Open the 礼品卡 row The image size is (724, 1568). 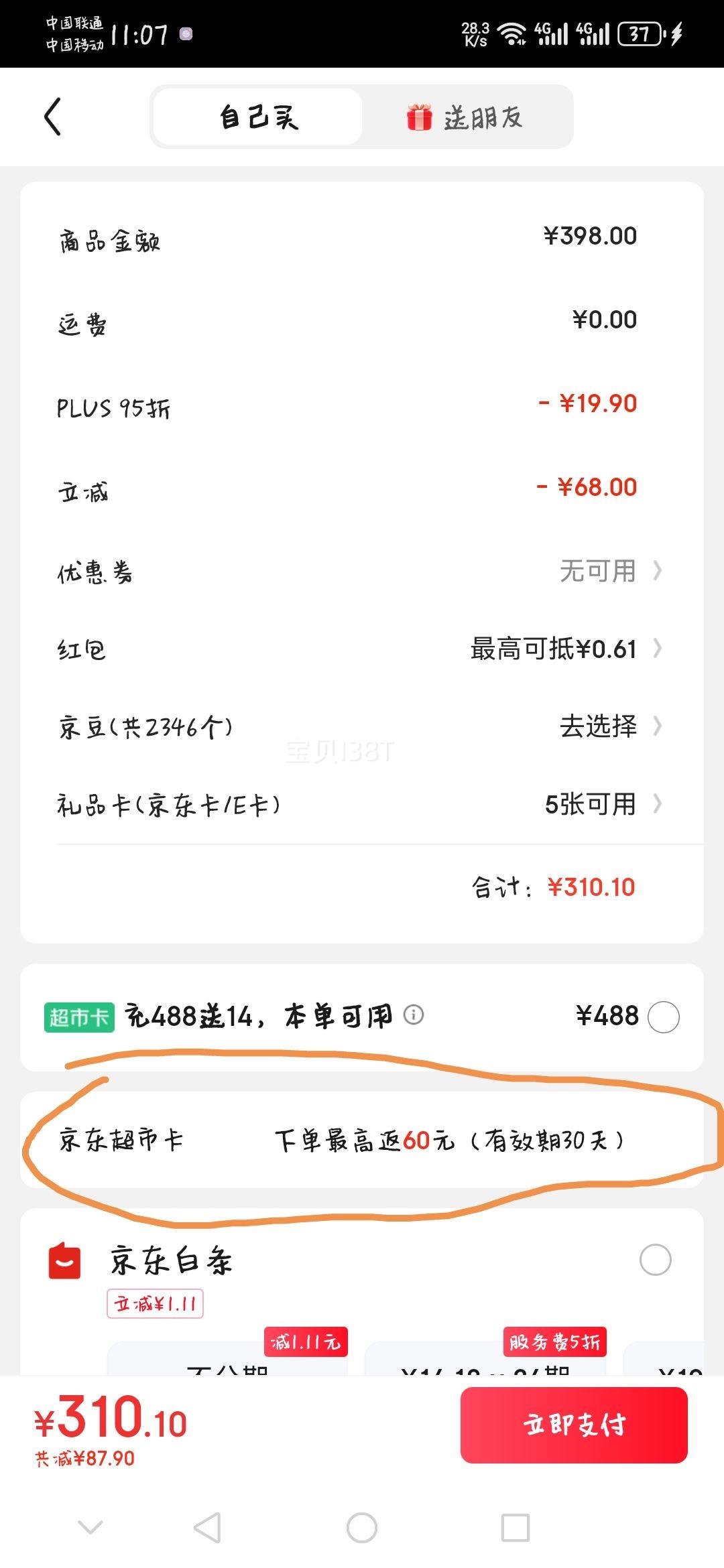[x=362, y=804]
